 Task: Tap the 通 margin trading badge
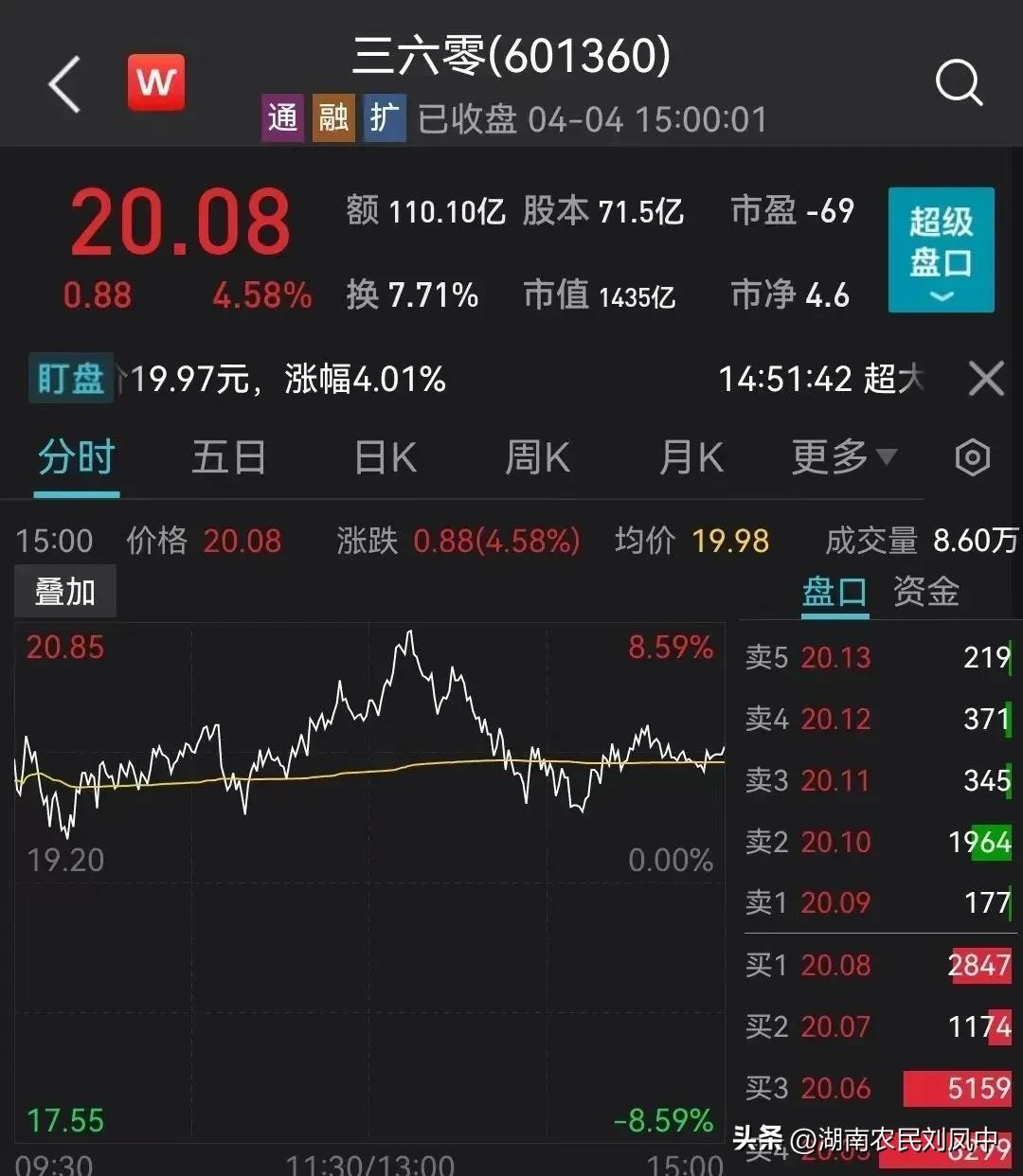click(281, 117)
